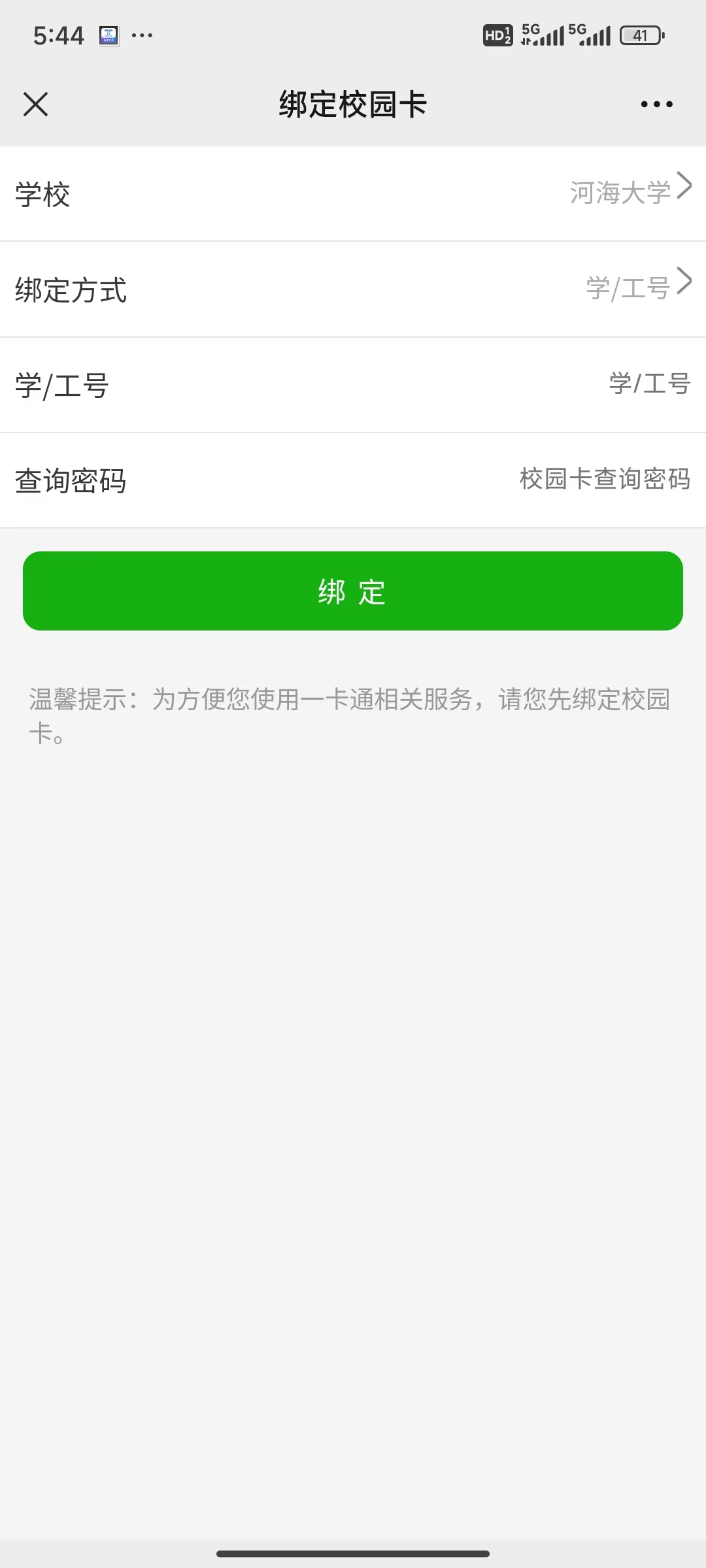Open the three-dot overflow menu
The width and height of the screenshot is (706, 1568).
pyautogui.click(x=656, y=105)
